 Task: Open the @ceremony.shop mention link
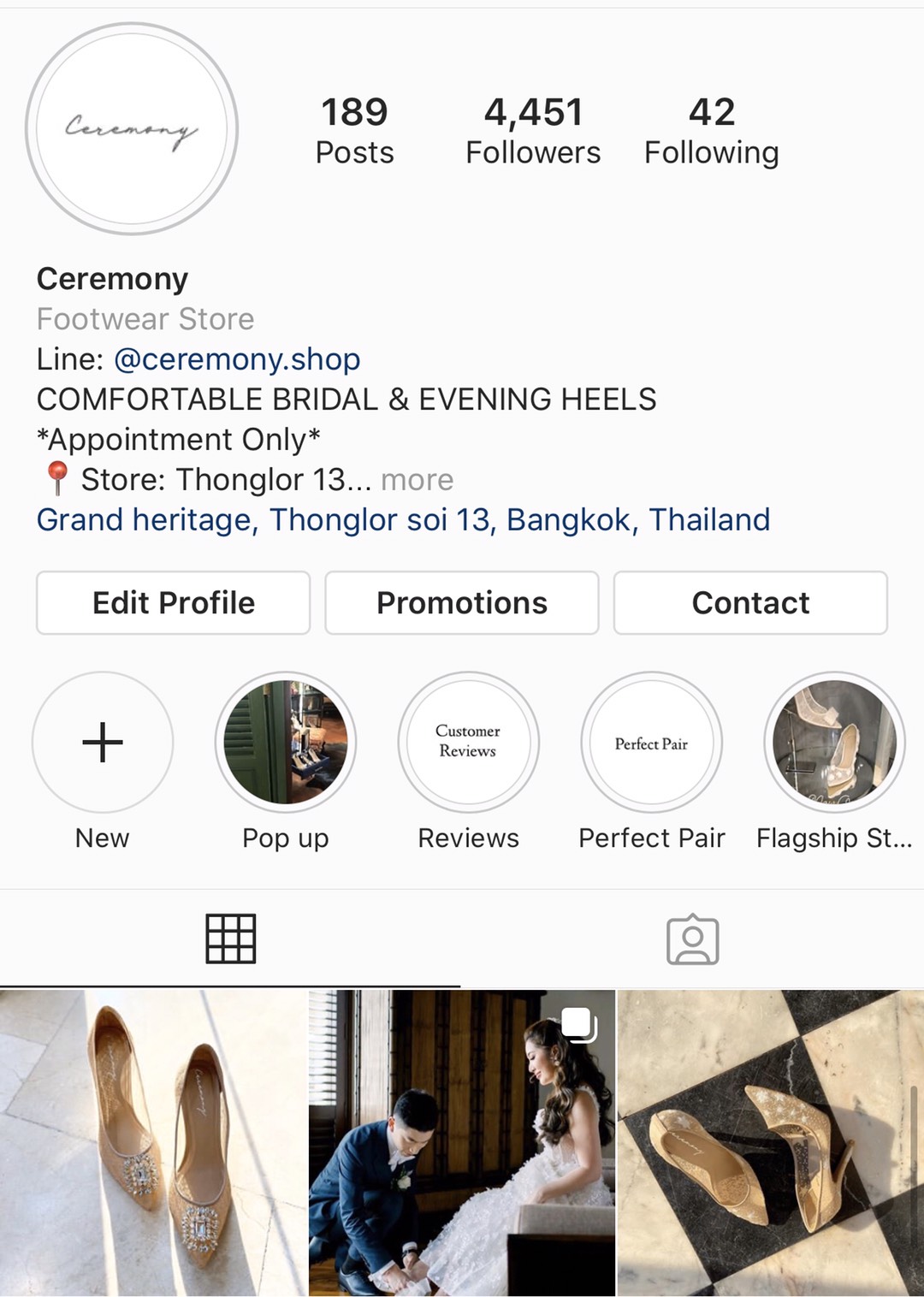237,359
